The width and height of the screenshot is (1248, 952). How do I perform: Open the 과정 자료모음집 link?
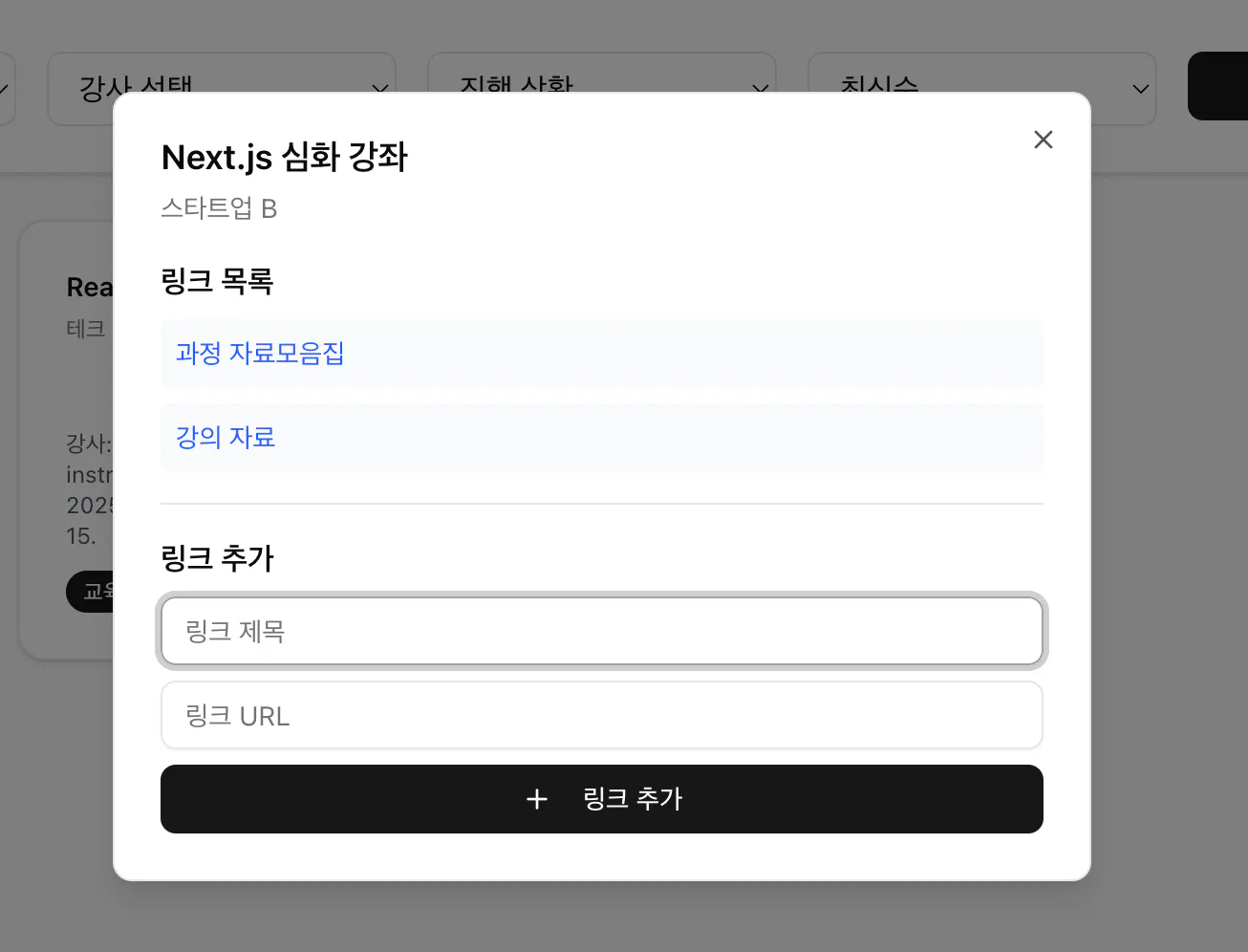tap(260, 354)
